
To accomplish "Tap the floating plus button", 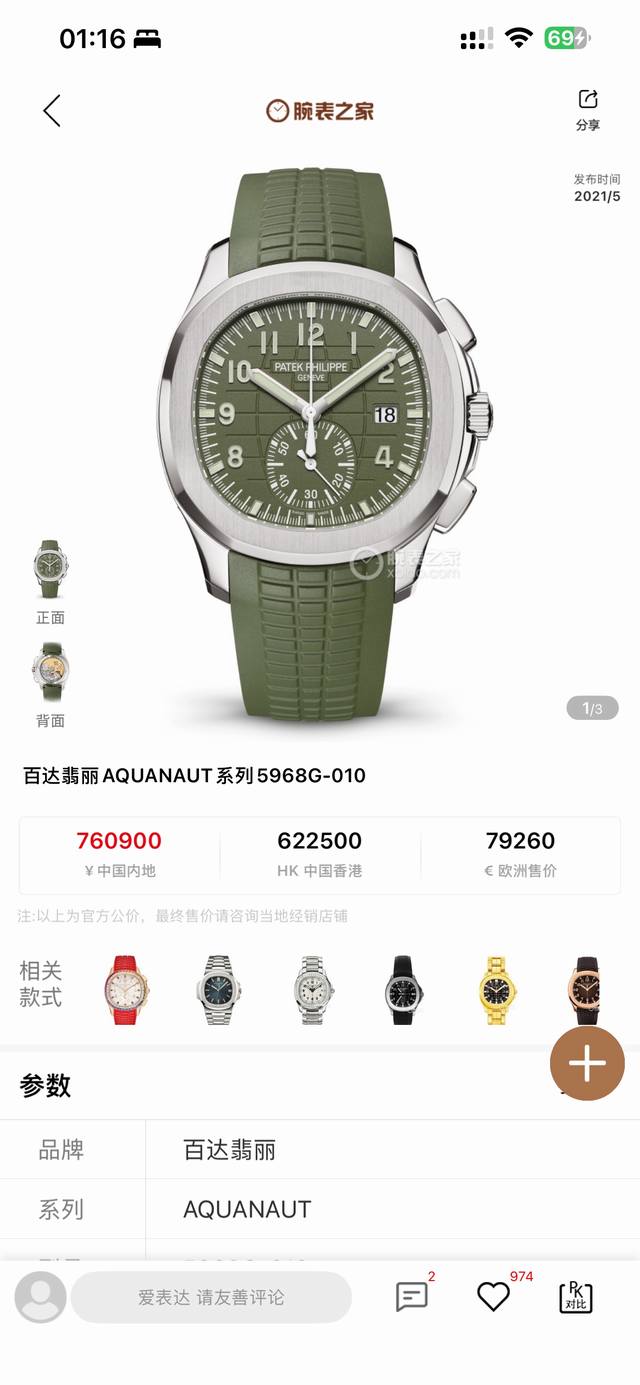I will coord(587,1064).
